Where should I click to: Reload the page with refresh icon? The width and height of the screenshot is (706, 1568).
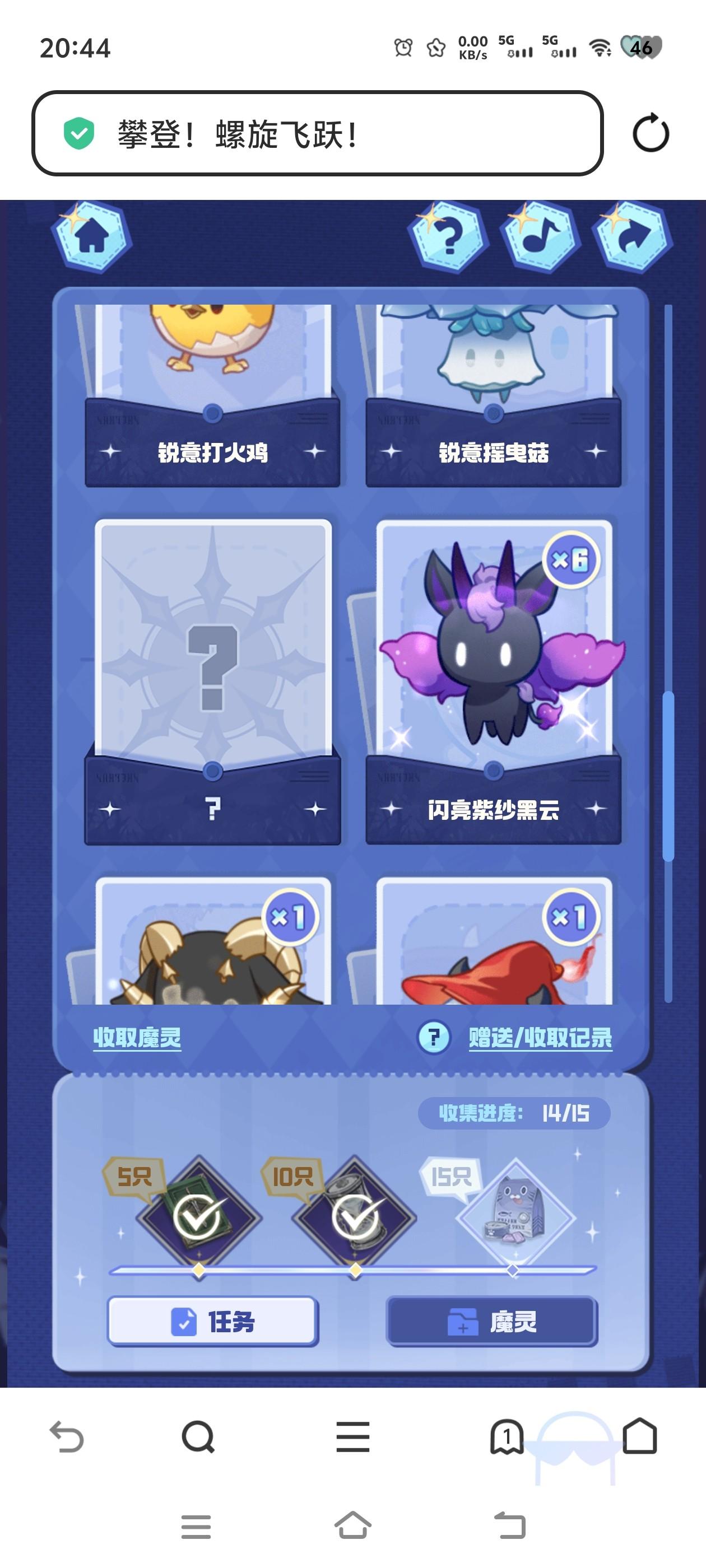point(651,133)
